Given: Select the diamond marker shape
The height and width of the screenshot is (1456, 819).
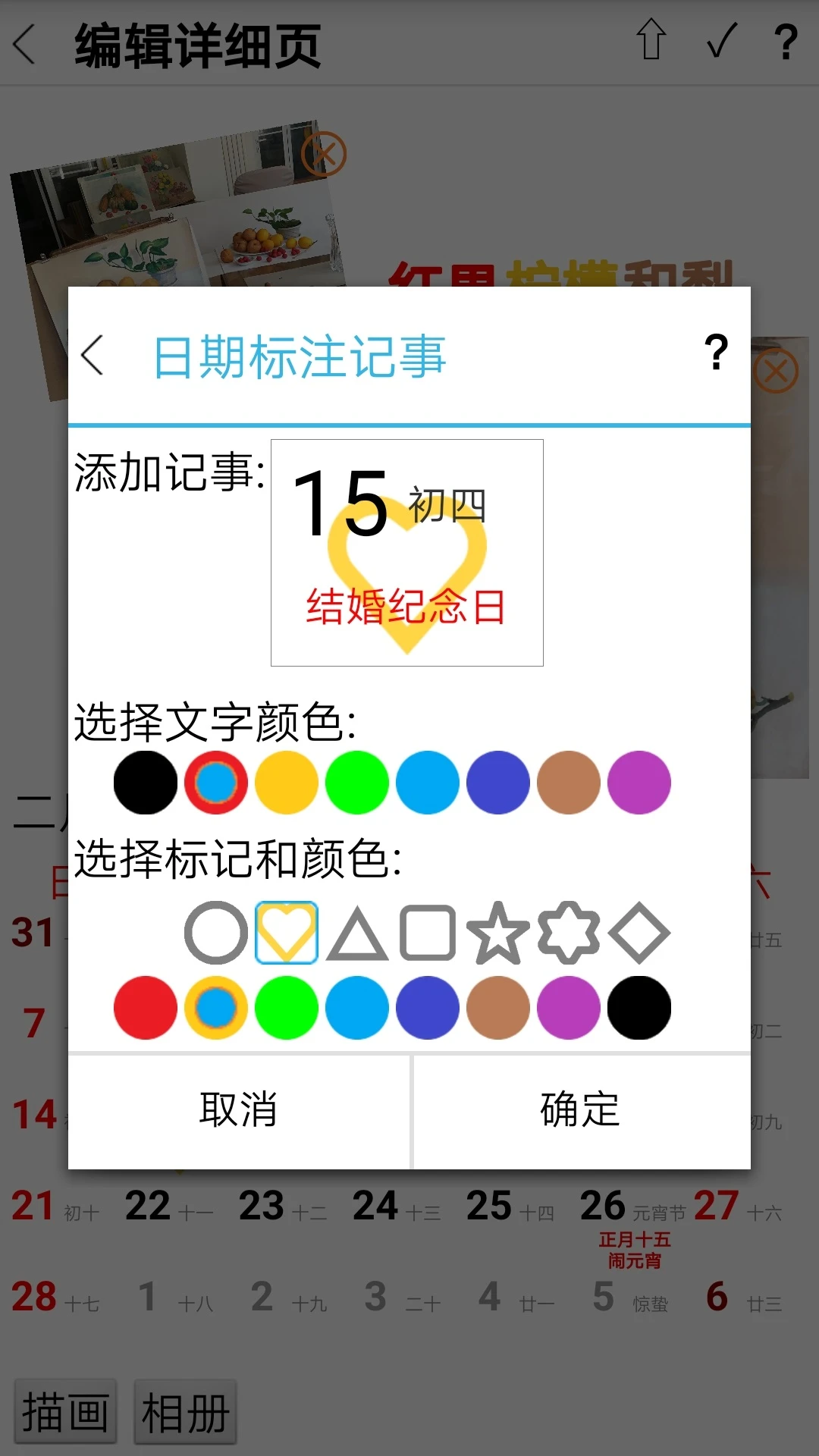Looking at the screenshot, I should [639, 933].
